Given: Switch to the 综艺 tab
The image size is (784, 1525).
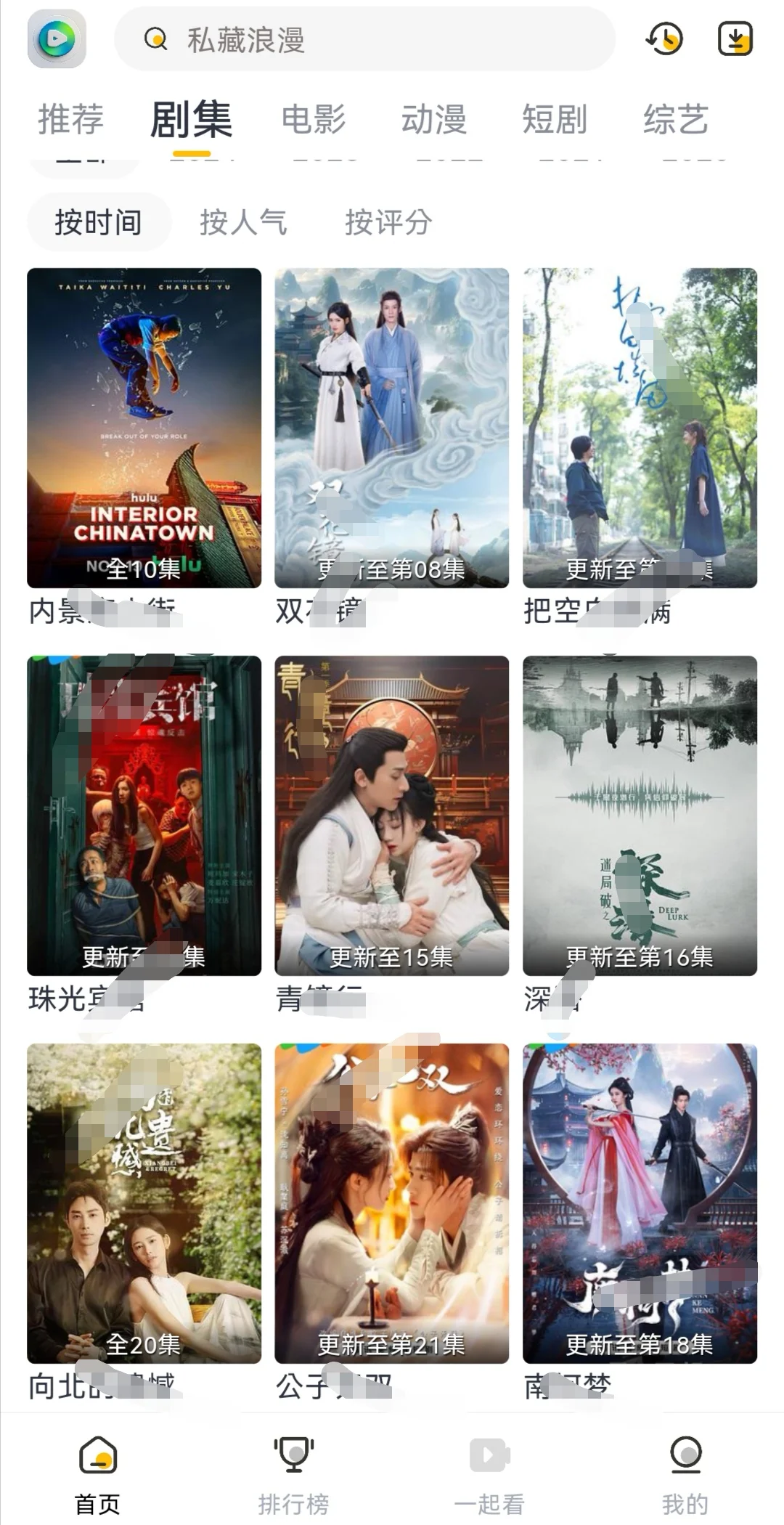Looking at the screenshot, I should pyautogui.click(x=675, y=120).
